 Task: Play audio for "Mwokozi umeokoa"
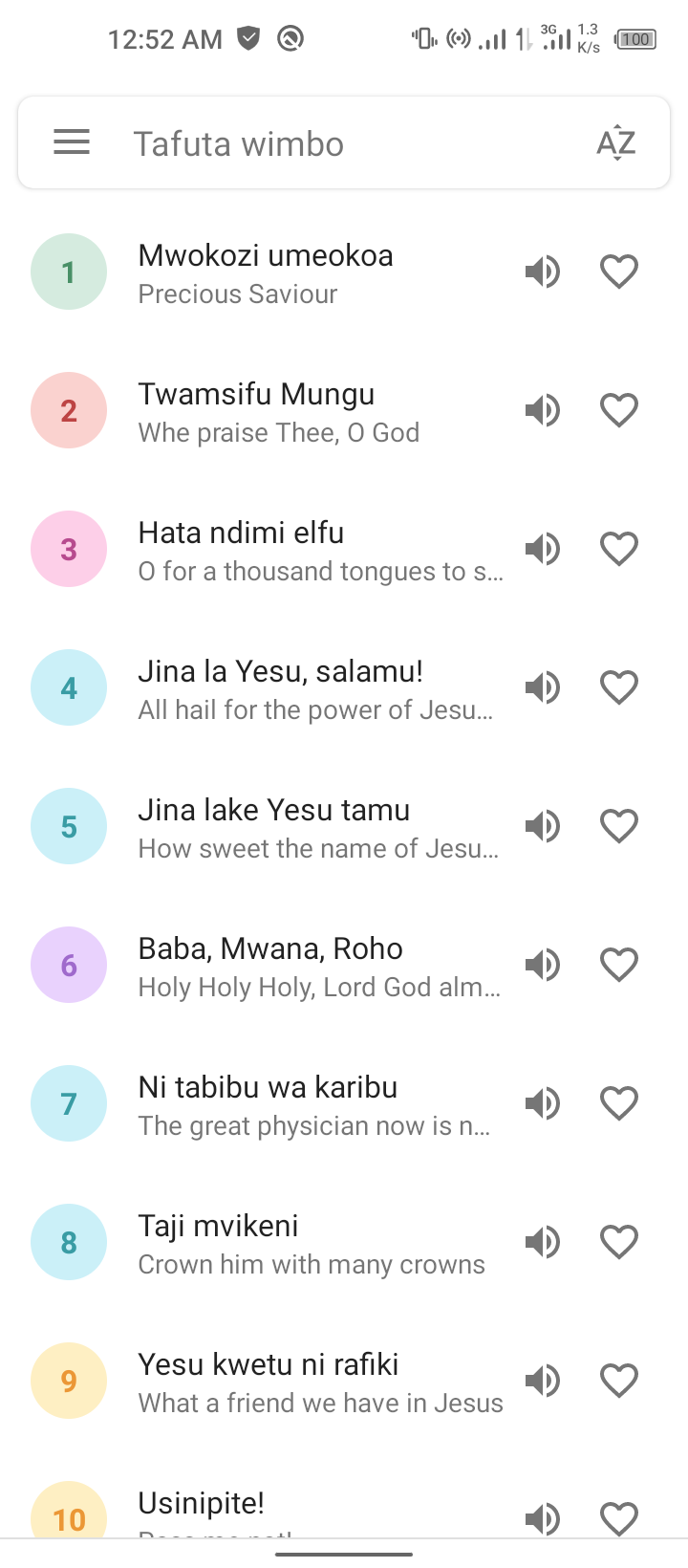tap(542, 271)
